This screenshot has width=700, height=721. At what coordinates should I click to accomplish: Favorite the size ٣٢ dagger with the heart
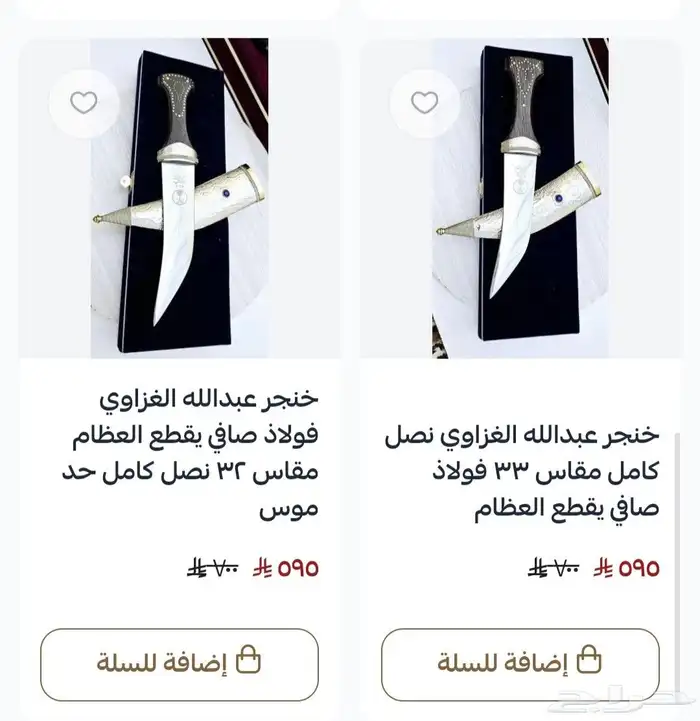(x=85, y=103)
